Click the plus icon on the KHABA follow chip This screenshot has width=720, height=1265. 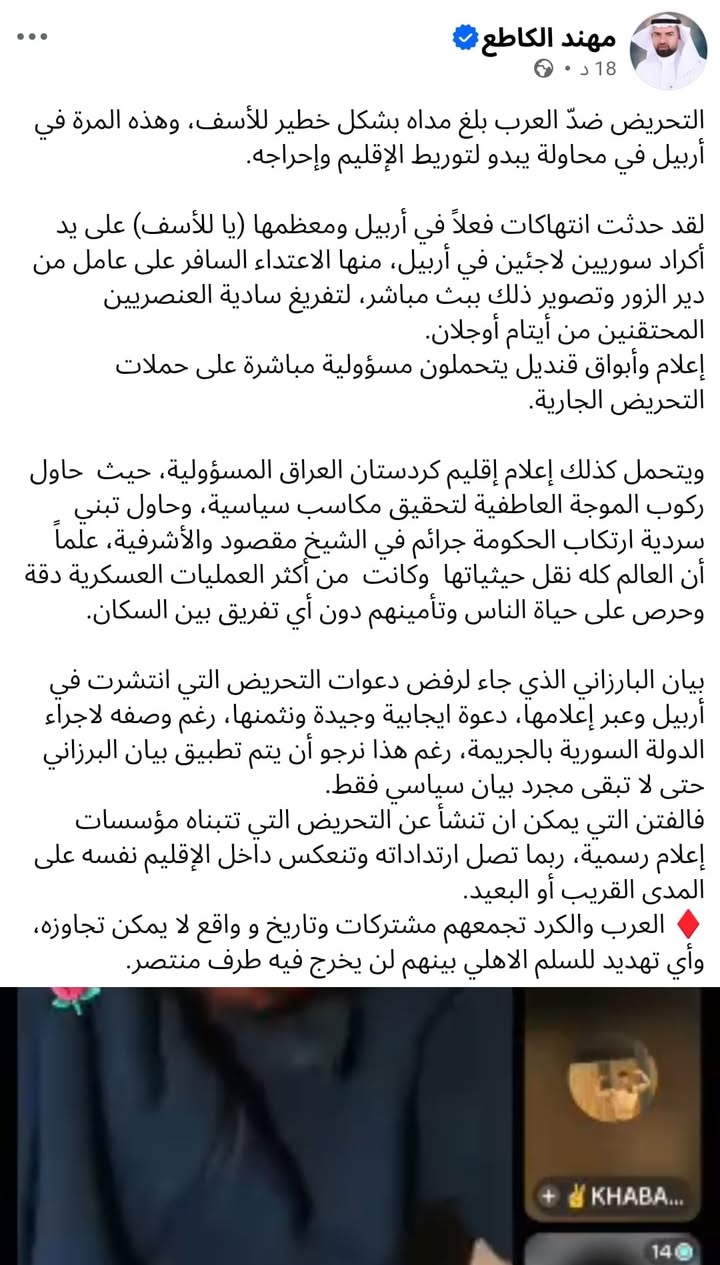click(x=549, y=1196)
